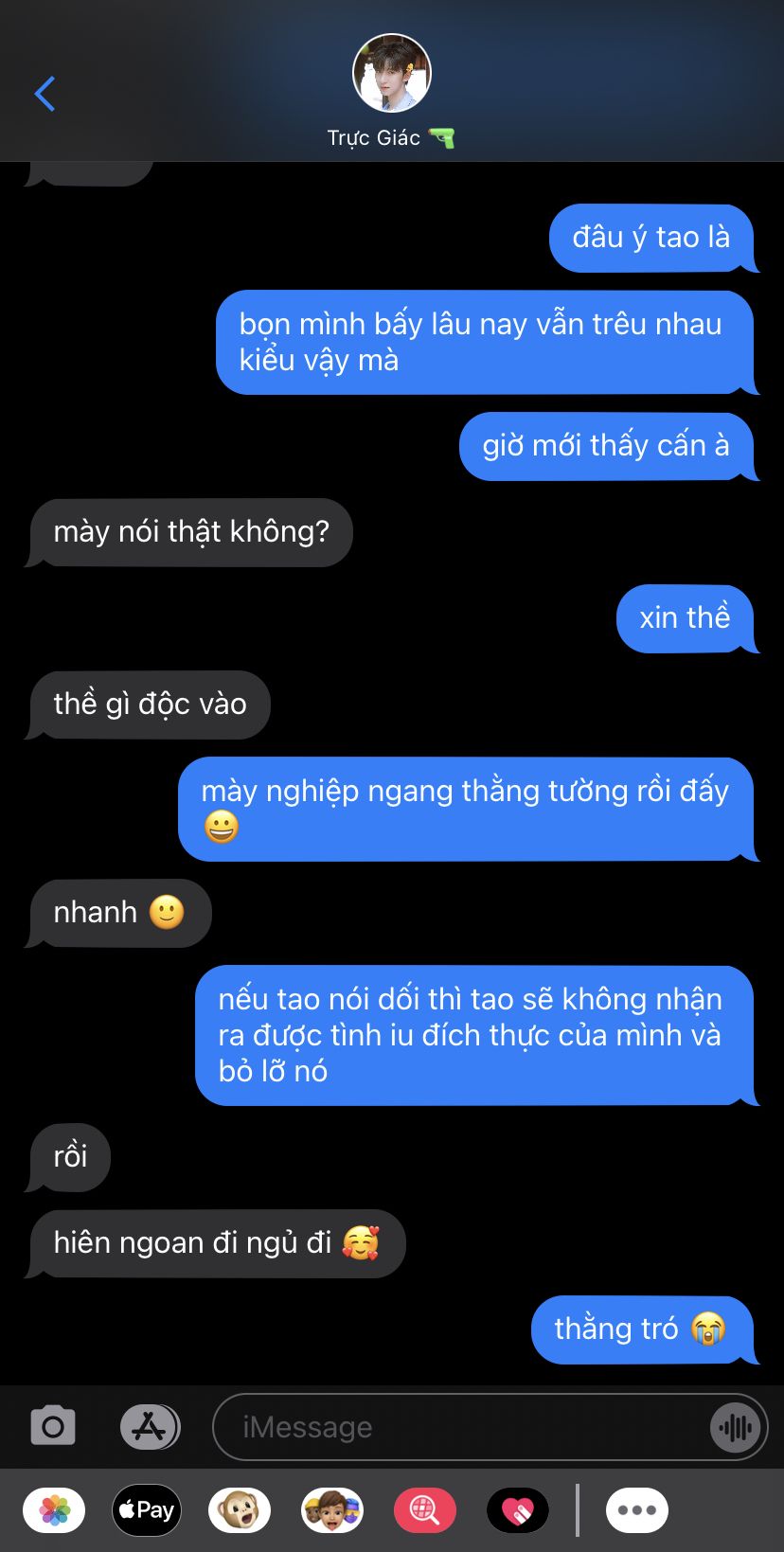Open Trực Giác contact details
This screenshot has width=784, height=1552.
tap(391, 92)
